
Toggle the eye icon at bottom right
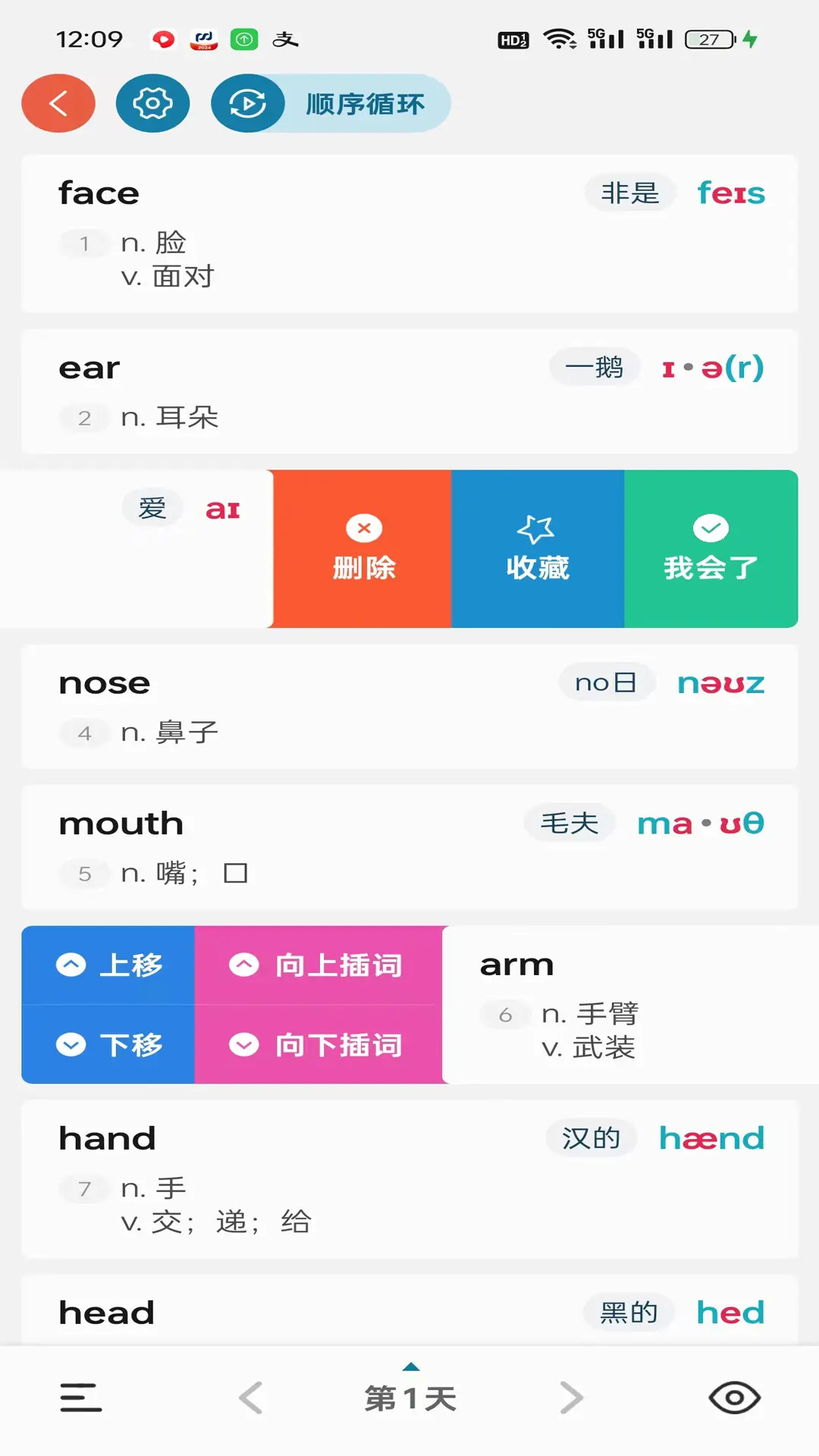coord(733,1398)
